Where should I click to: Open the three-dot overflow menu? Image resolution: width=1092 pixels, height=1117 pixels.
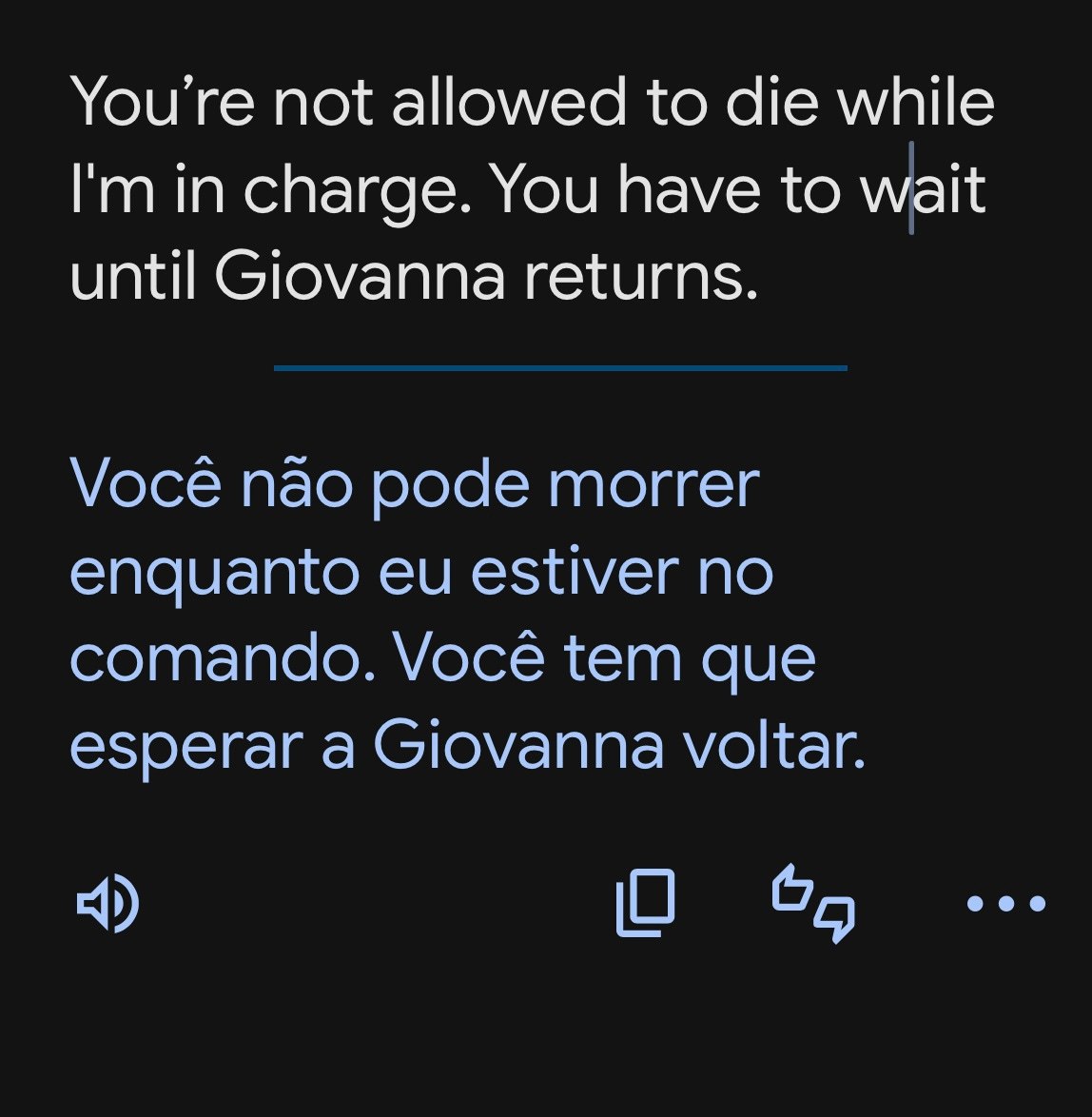1005,903
